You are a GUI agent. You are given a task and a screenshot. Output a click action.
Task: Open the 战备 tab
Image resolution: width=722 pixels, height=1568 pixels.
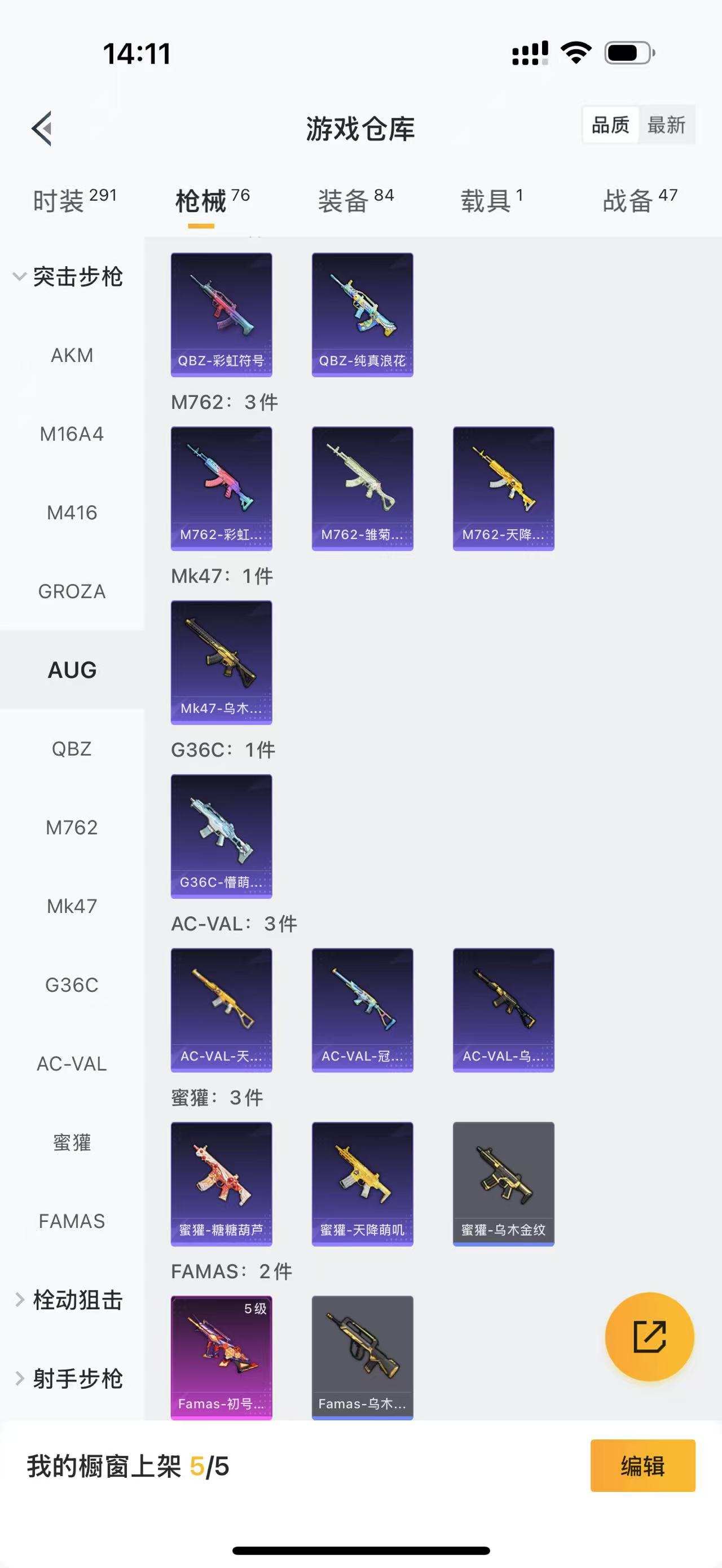pyautogui.click(x=639, y=200)
